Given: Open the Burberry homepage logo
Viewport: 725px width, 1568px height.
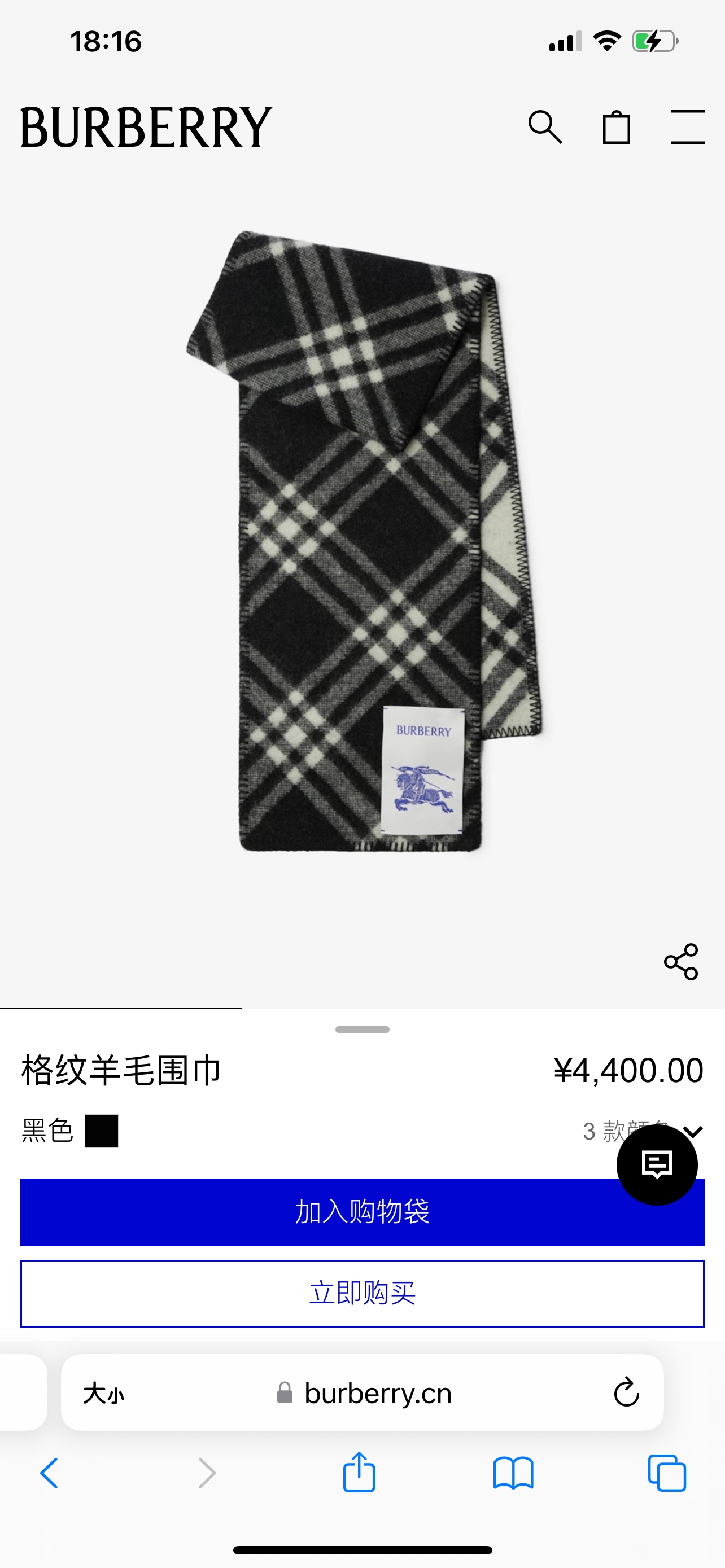Looking at the screenshot, I should pos(146,127).
